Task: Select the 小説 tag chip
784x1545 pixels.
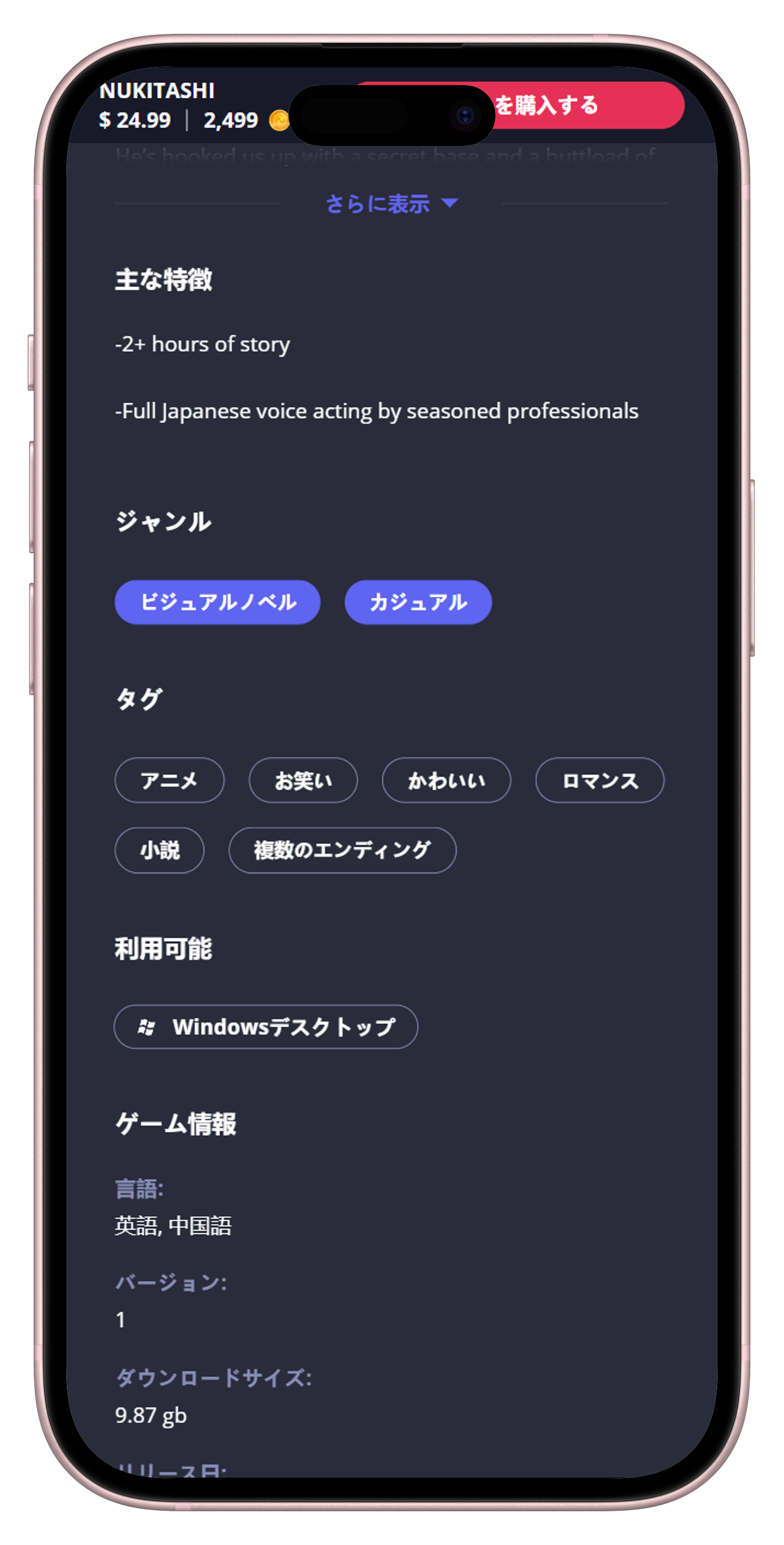Action: click(x=160, y=850)
